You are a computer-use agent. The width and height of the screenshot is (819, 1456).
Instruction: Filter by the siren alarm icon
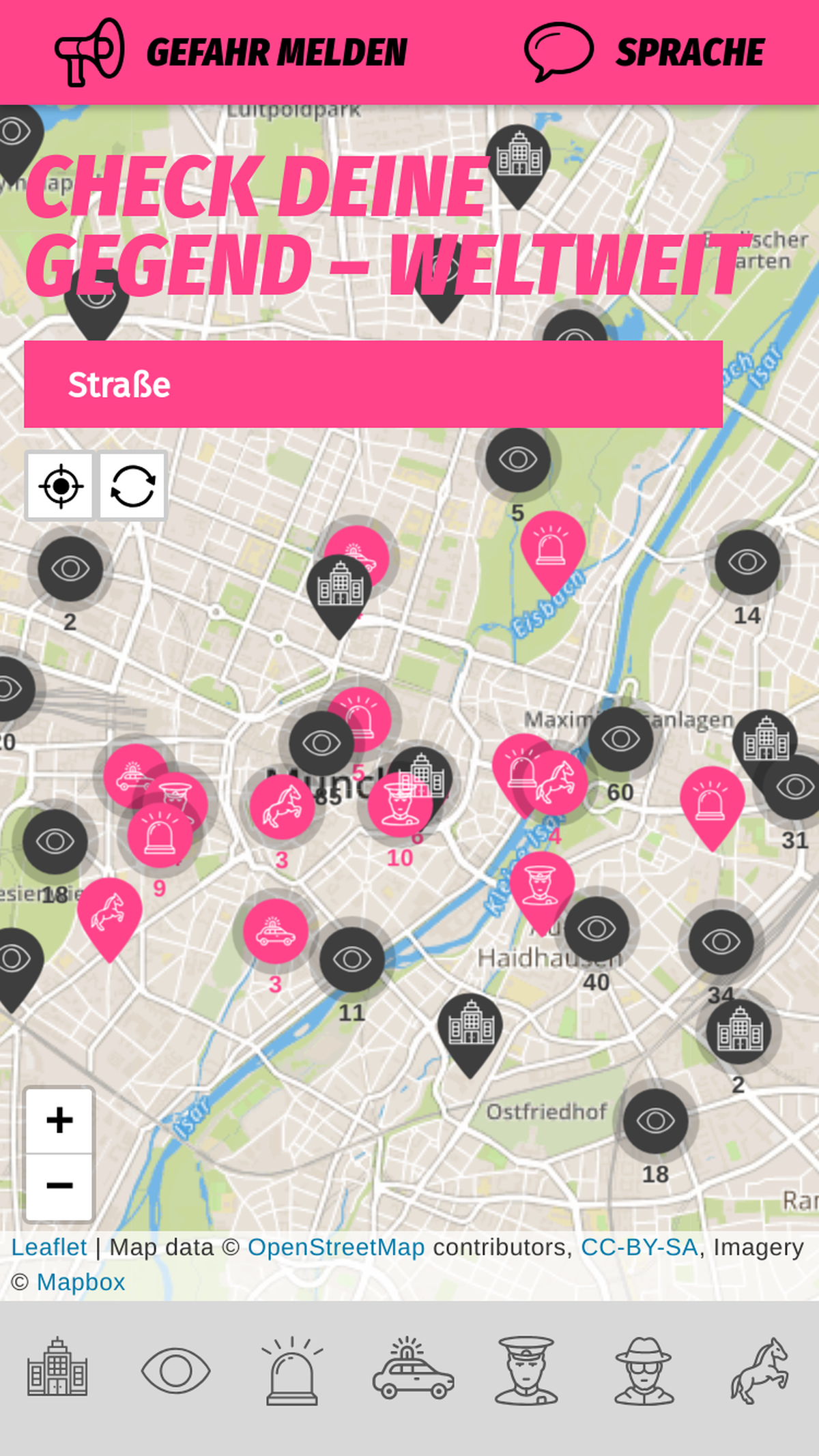click(292, 1370)
